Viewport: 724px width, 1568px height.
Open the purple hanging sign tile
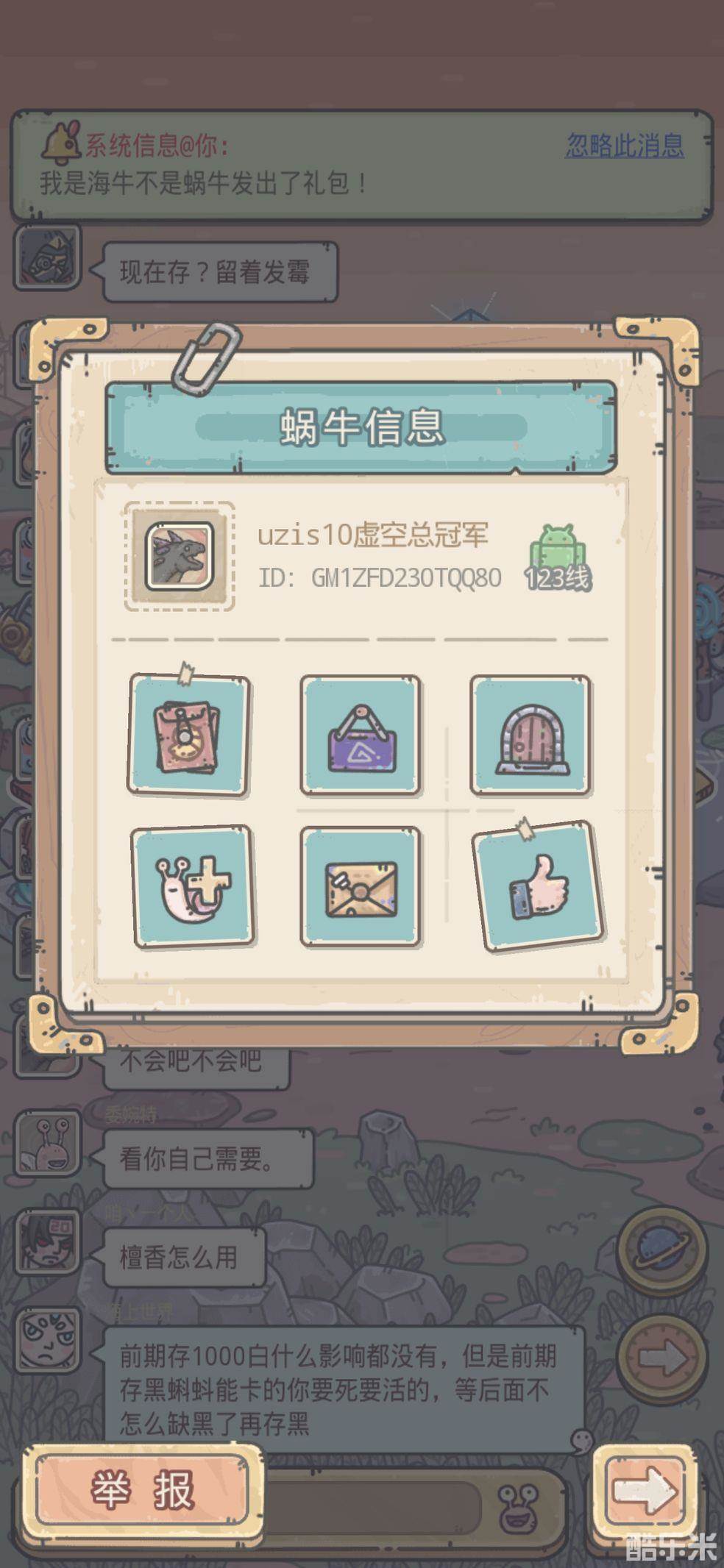(361, 735)
